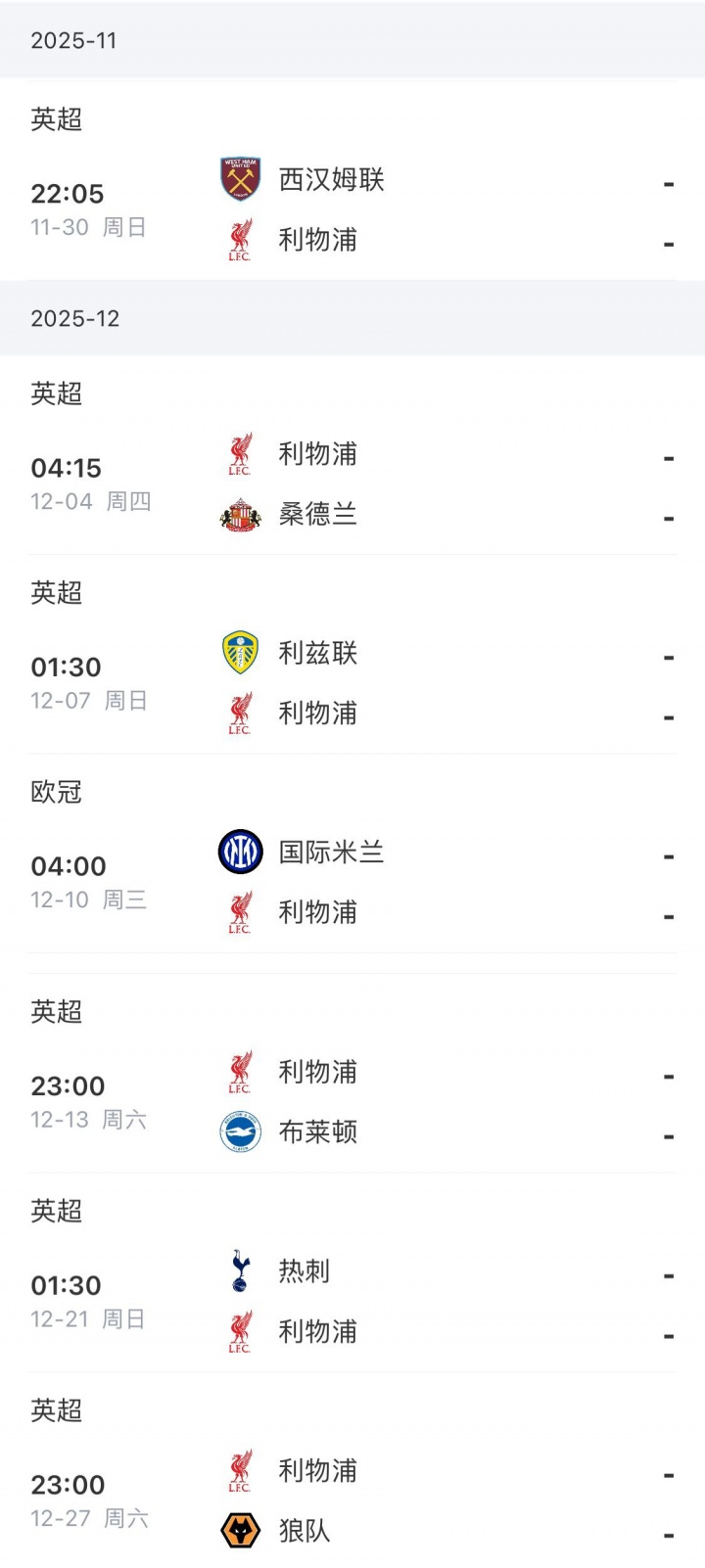Image resolution: width=705 pixels, height=1568 pixels.
Task: View the 利物浦 vs 桑德兰 fixture details
Action: [x=352, y=484]
